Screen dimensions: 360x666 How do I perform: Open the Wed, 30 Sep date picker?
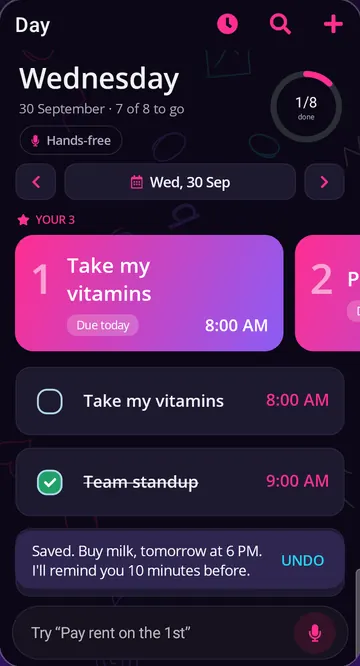[x=180, y=182]
